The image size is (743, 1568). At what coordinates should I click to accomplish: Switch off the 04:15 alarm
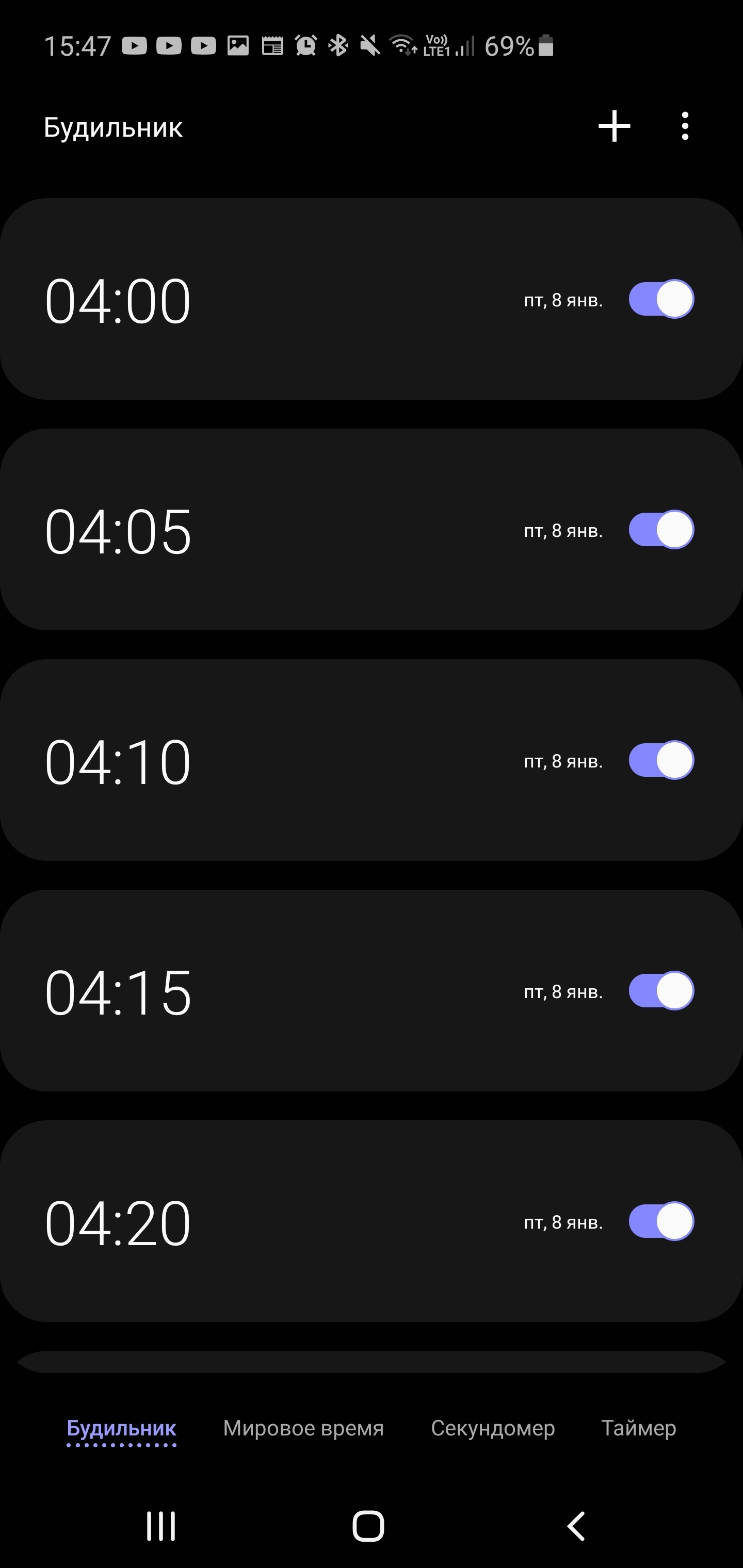click(661, 990)
